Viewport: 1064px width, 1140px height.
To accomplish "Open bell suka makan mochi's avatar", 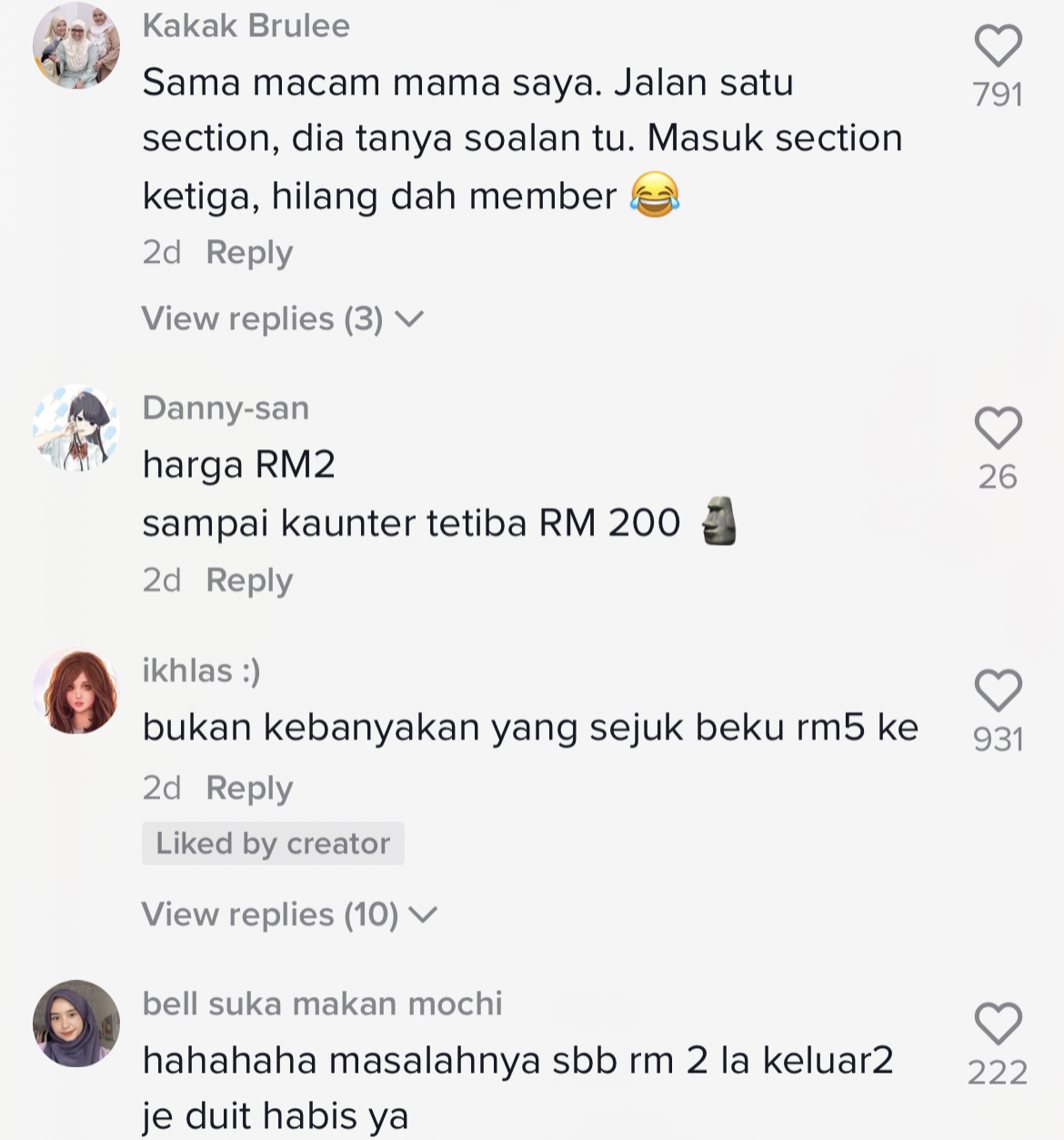I will pyautogui.click(x=76, y=1024).
